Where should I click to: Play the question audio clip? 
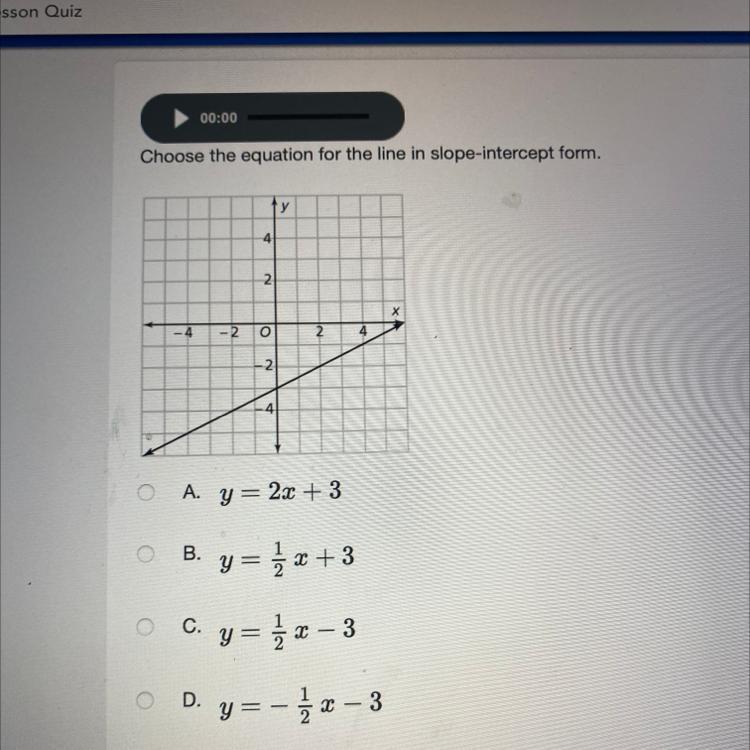(x=181, y=118)
